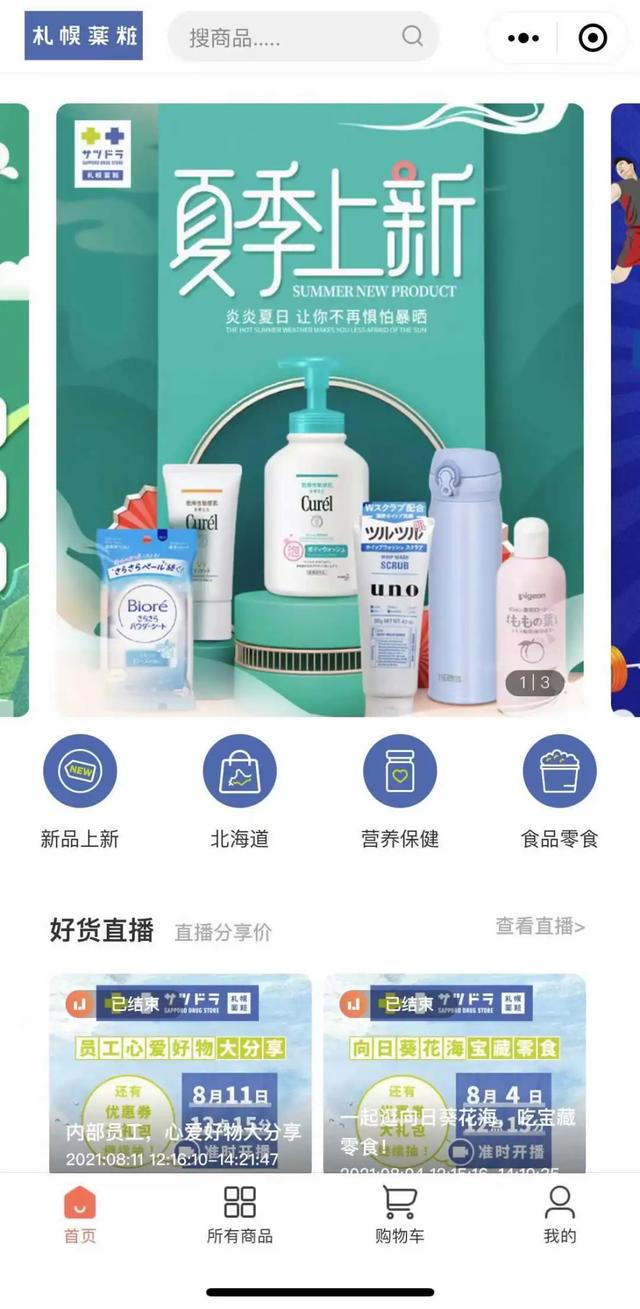640x1309 pixels.
Task: Open the 营养保健 category
Action: click(x=400, y=792)
